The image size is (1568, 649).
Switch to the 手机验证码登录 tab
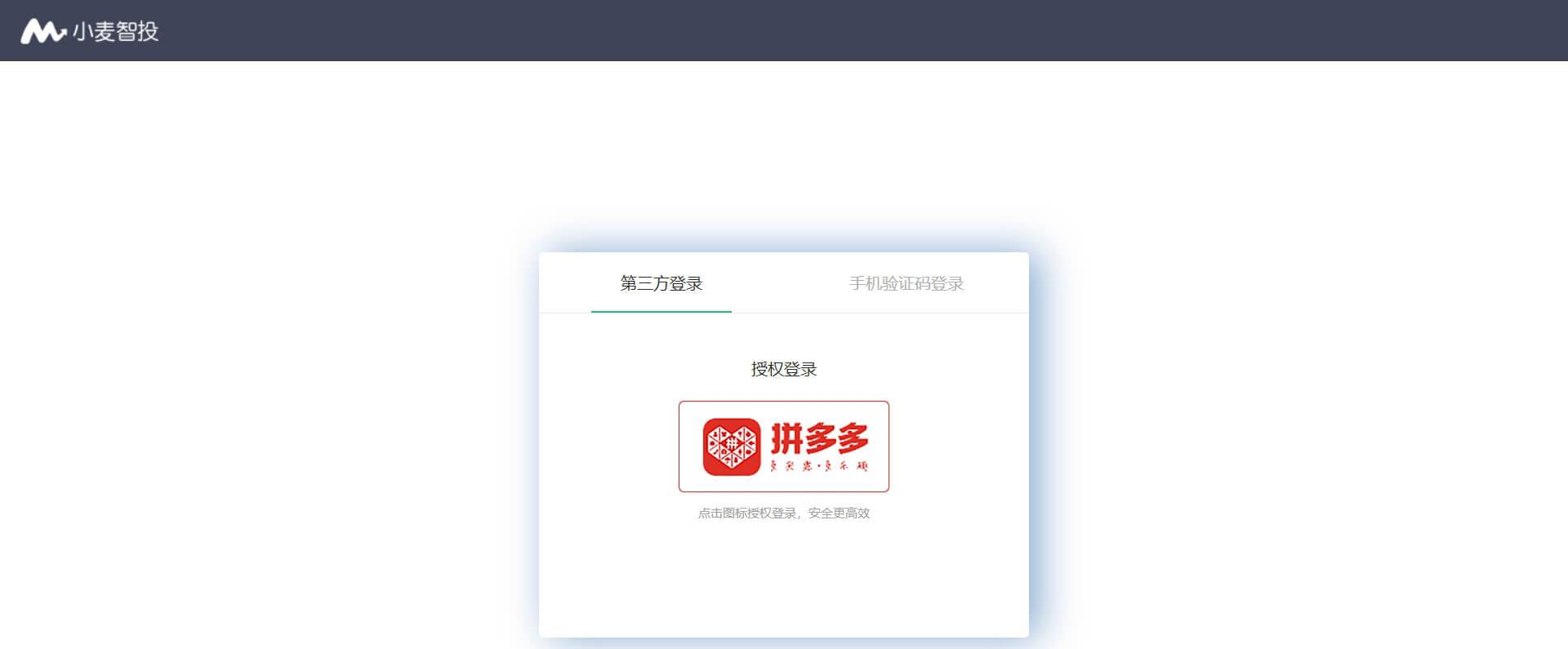[x=906, y=283]
